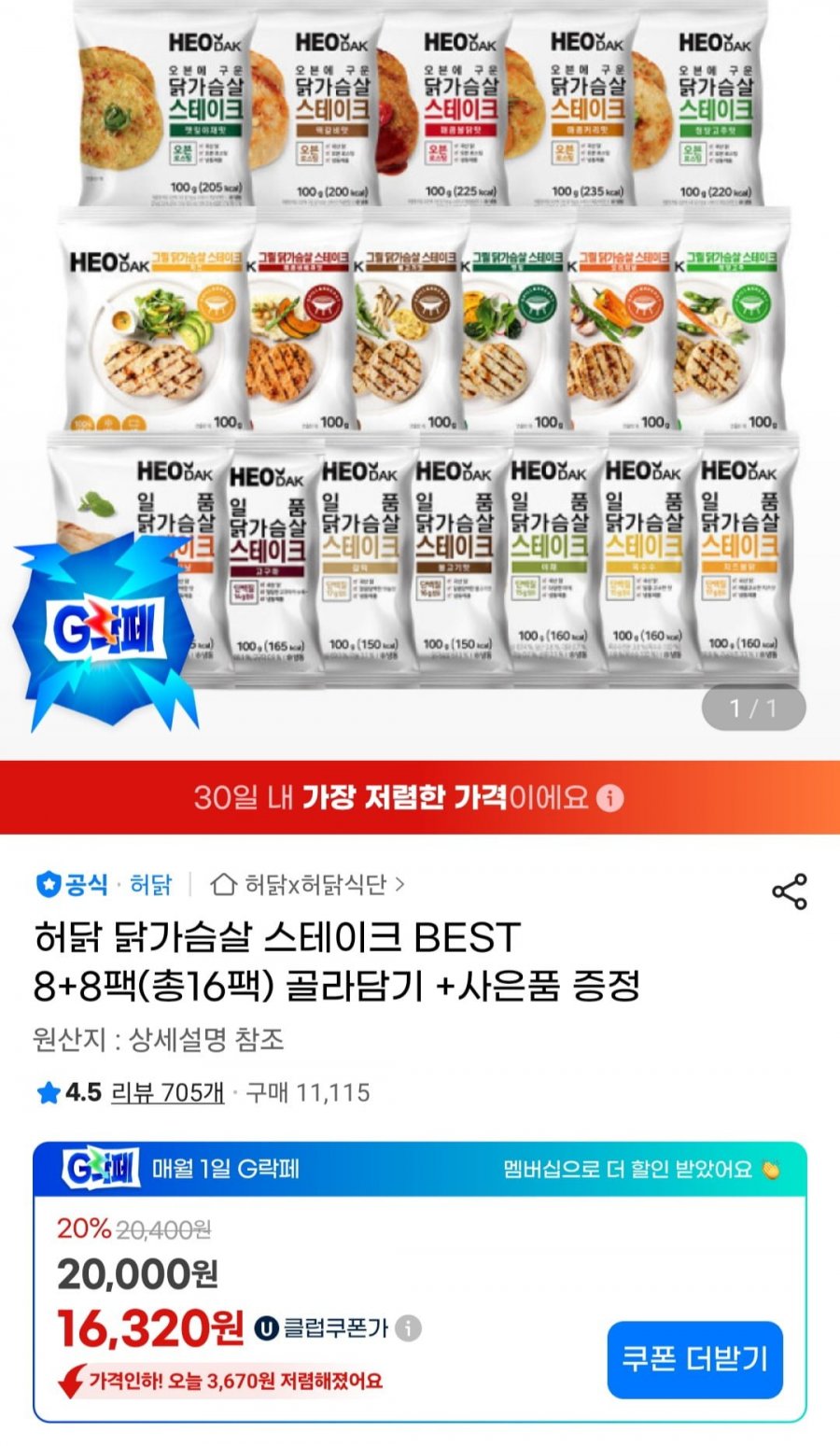
Task: Tap the 쿠폰 더받기 button
Action: coord(694,1359)
